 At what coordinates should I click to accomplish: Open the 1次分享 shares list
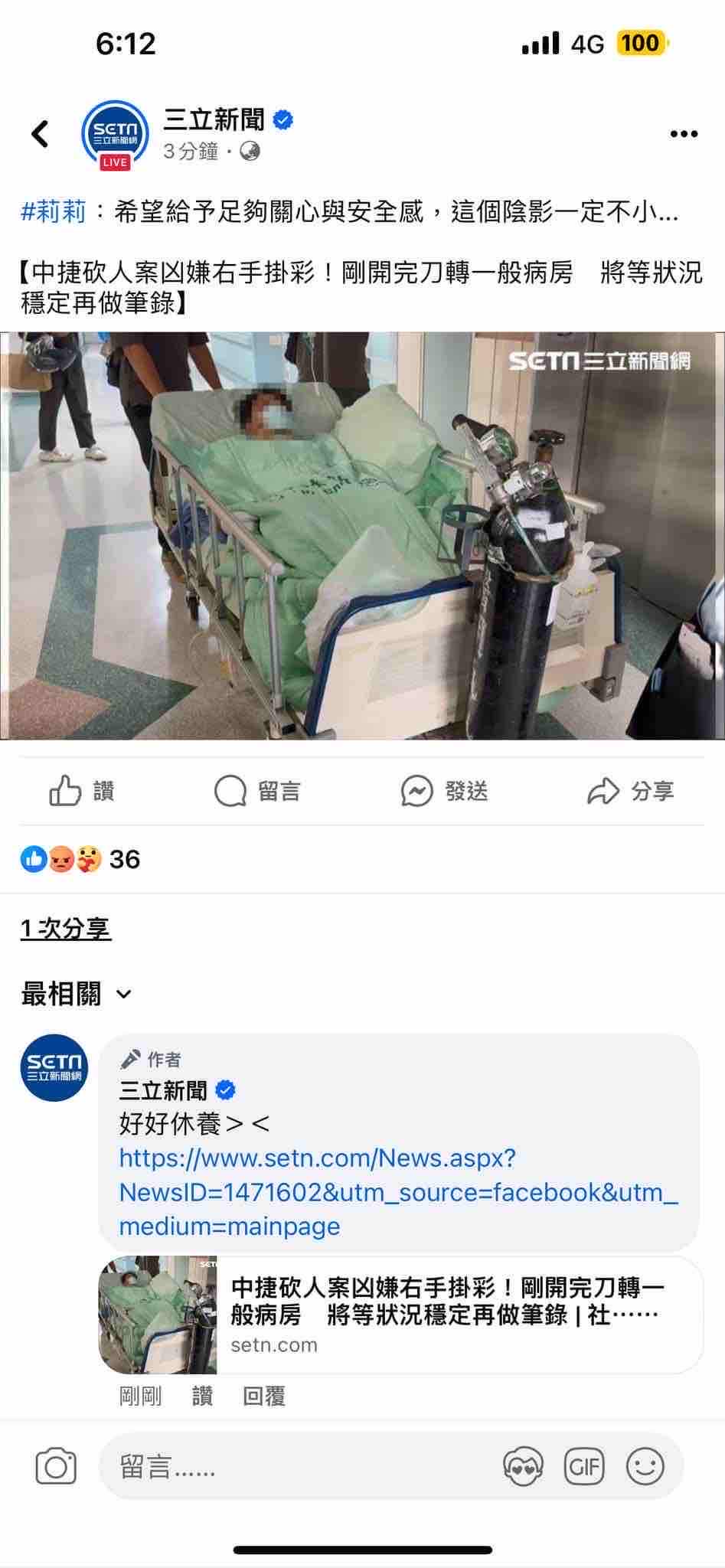point(66,929)
